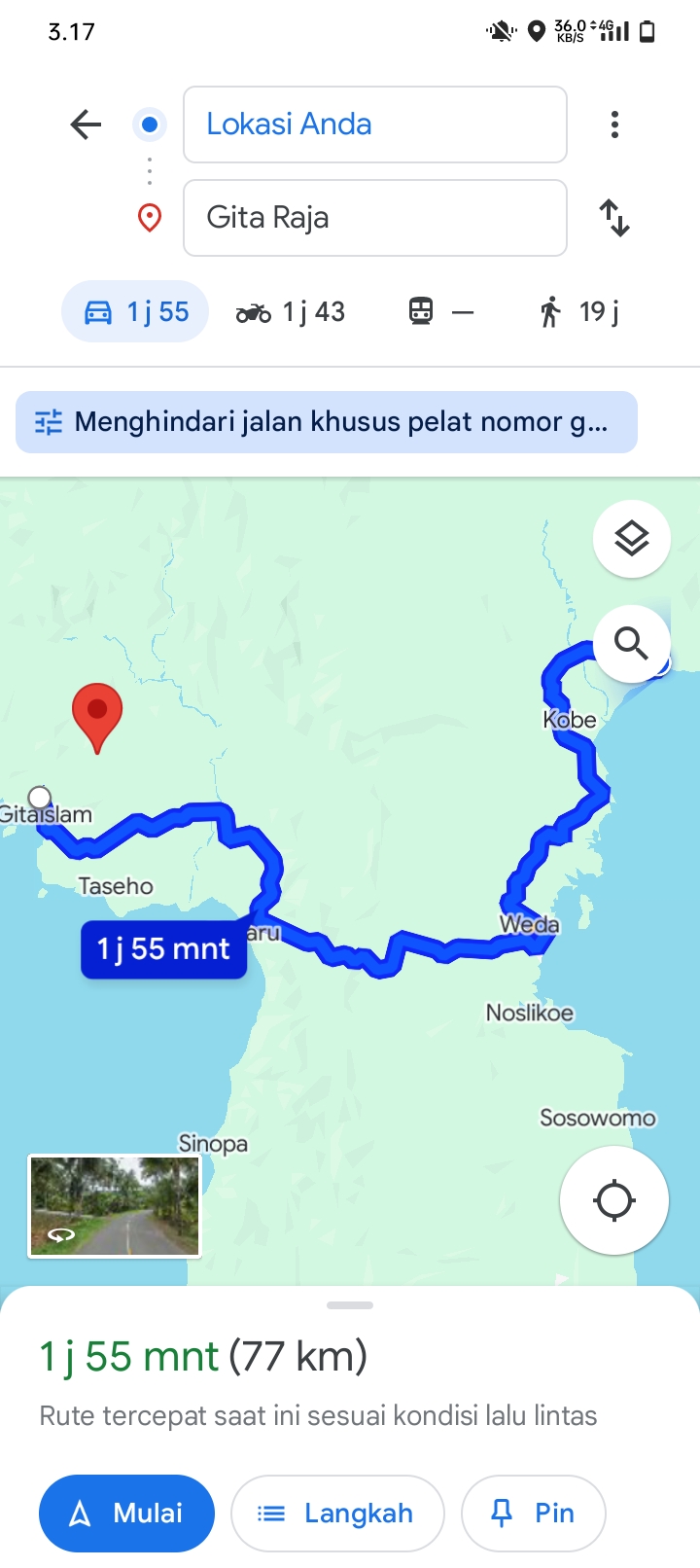Tap the 1 j 55 mnt route label
700x1568 pixels.
point(163,948)
